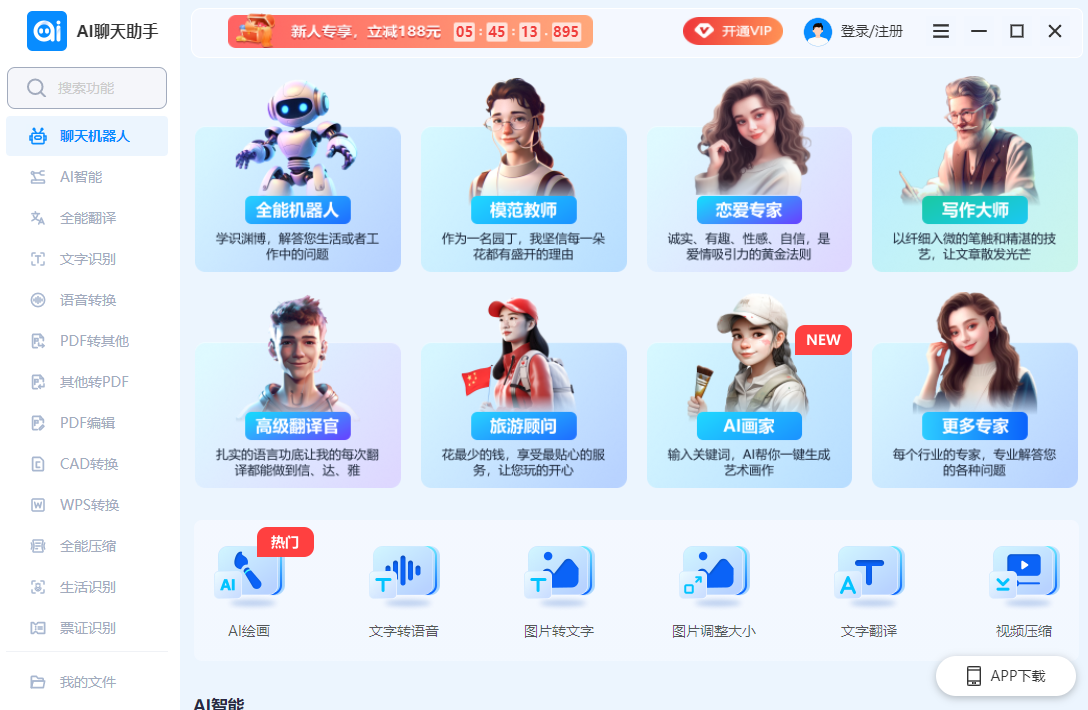This screenshot has width=1088, height=710.
Task: Switch to the AI智能 sidebar item
Action: (x=81, y=177)
